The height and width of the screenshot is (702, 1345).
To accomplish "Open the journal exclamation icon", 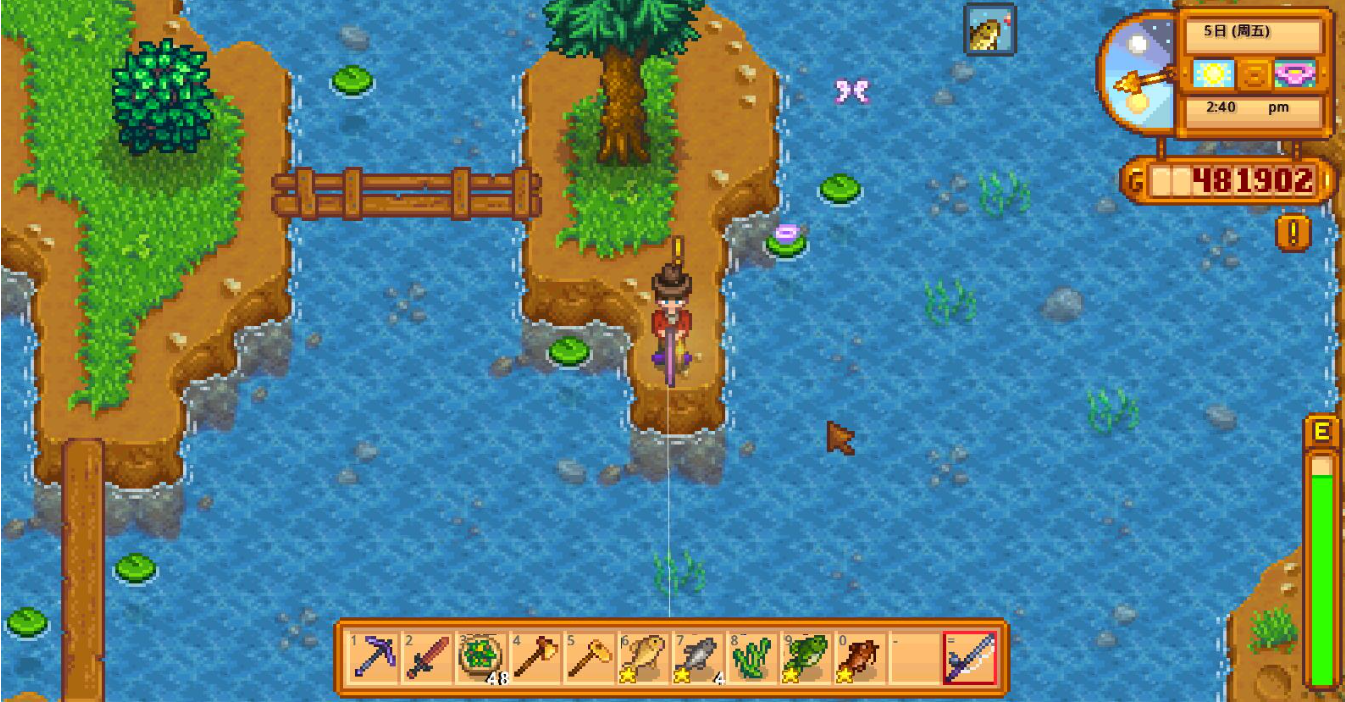I will 1294,233.
